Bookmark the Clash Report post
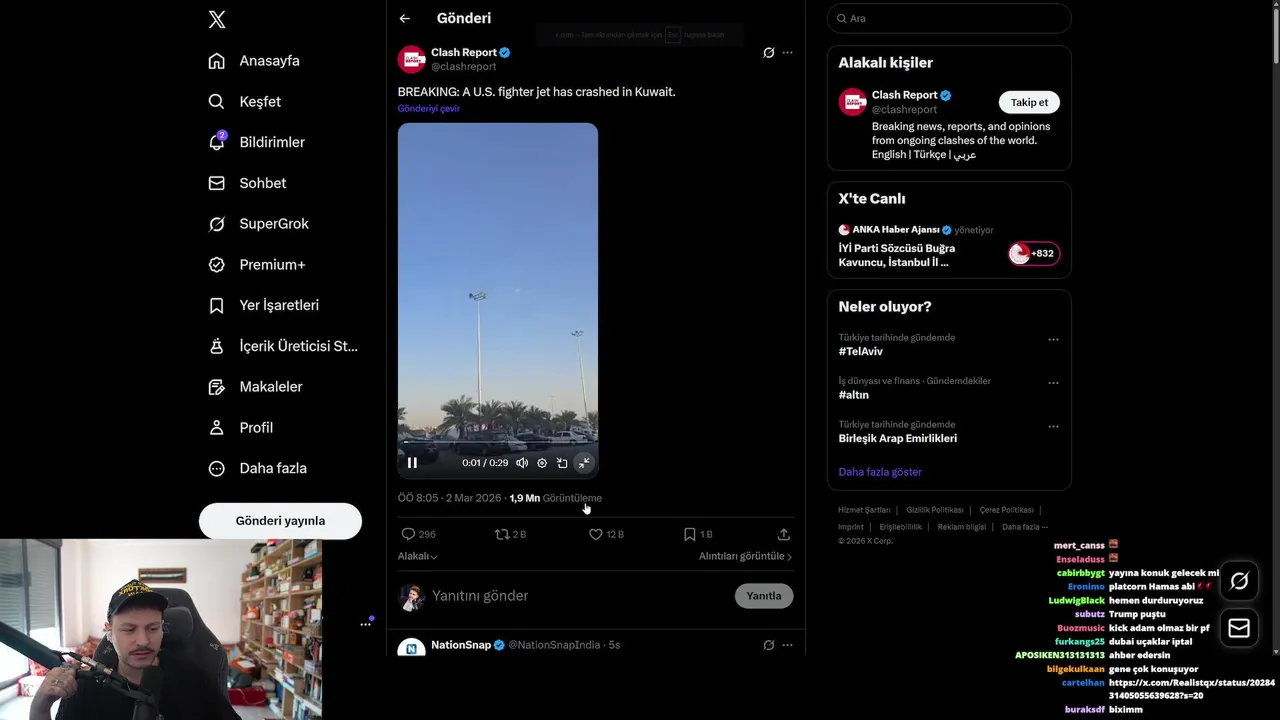 tap(690, 534)
